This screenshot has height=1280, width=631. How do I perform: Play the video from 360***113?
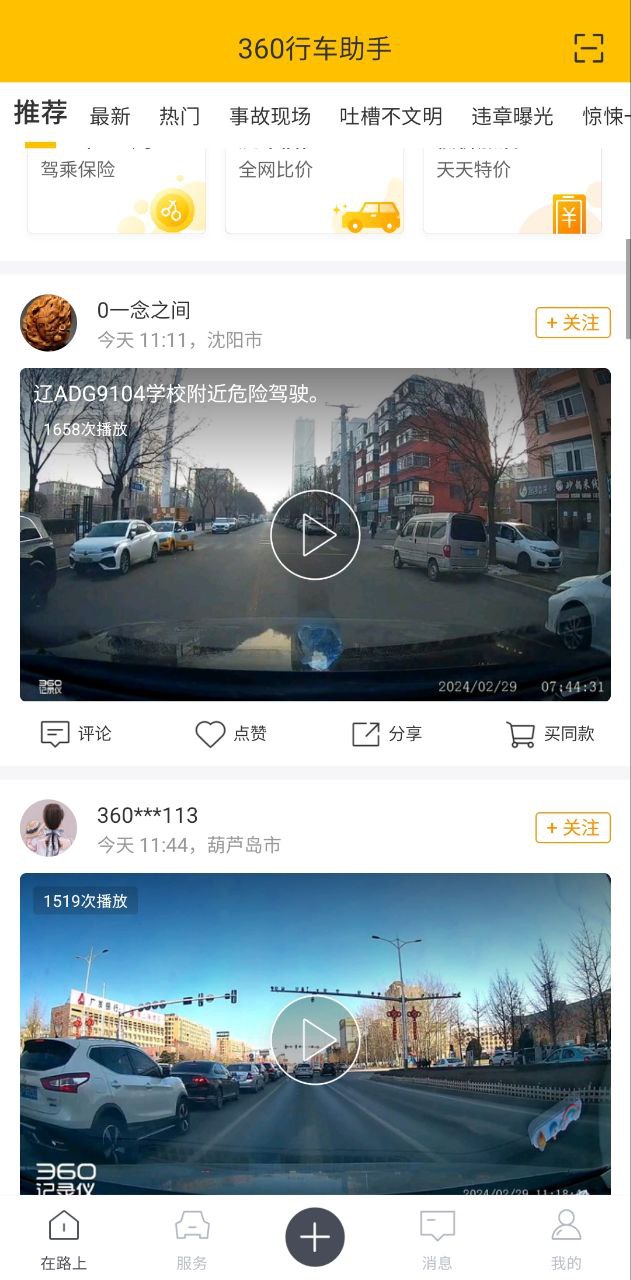pos(315,1039)
